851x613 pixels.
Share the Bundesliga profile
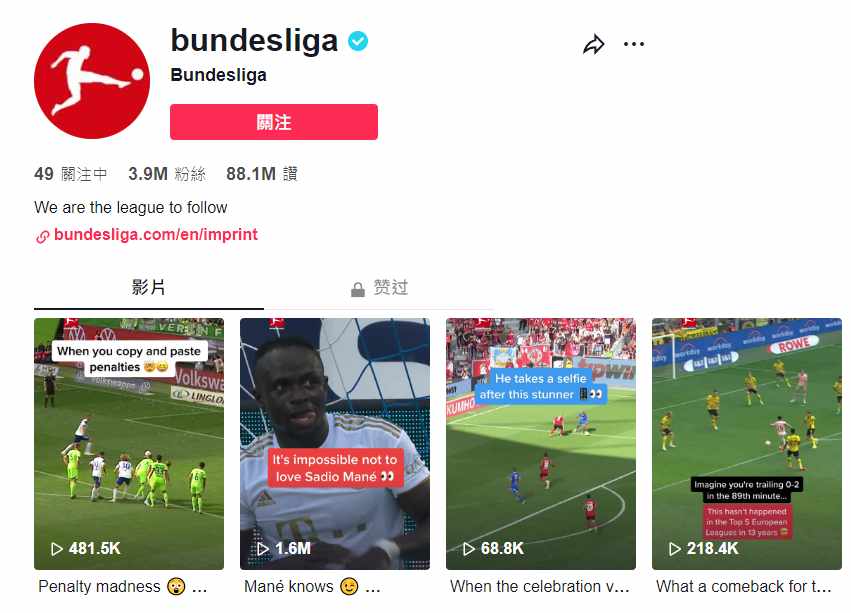[594, 45]
